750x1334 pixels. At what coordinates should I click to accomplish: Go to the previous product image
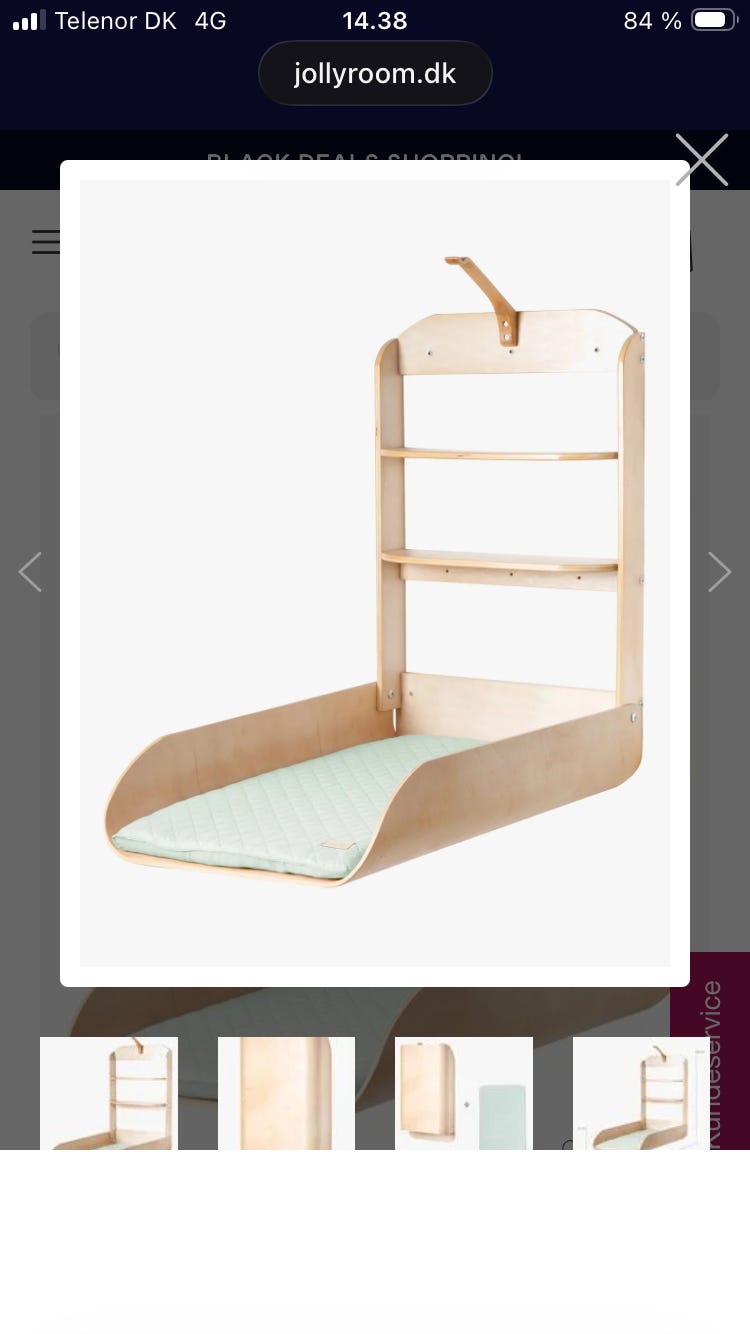(x=30, y=572)
